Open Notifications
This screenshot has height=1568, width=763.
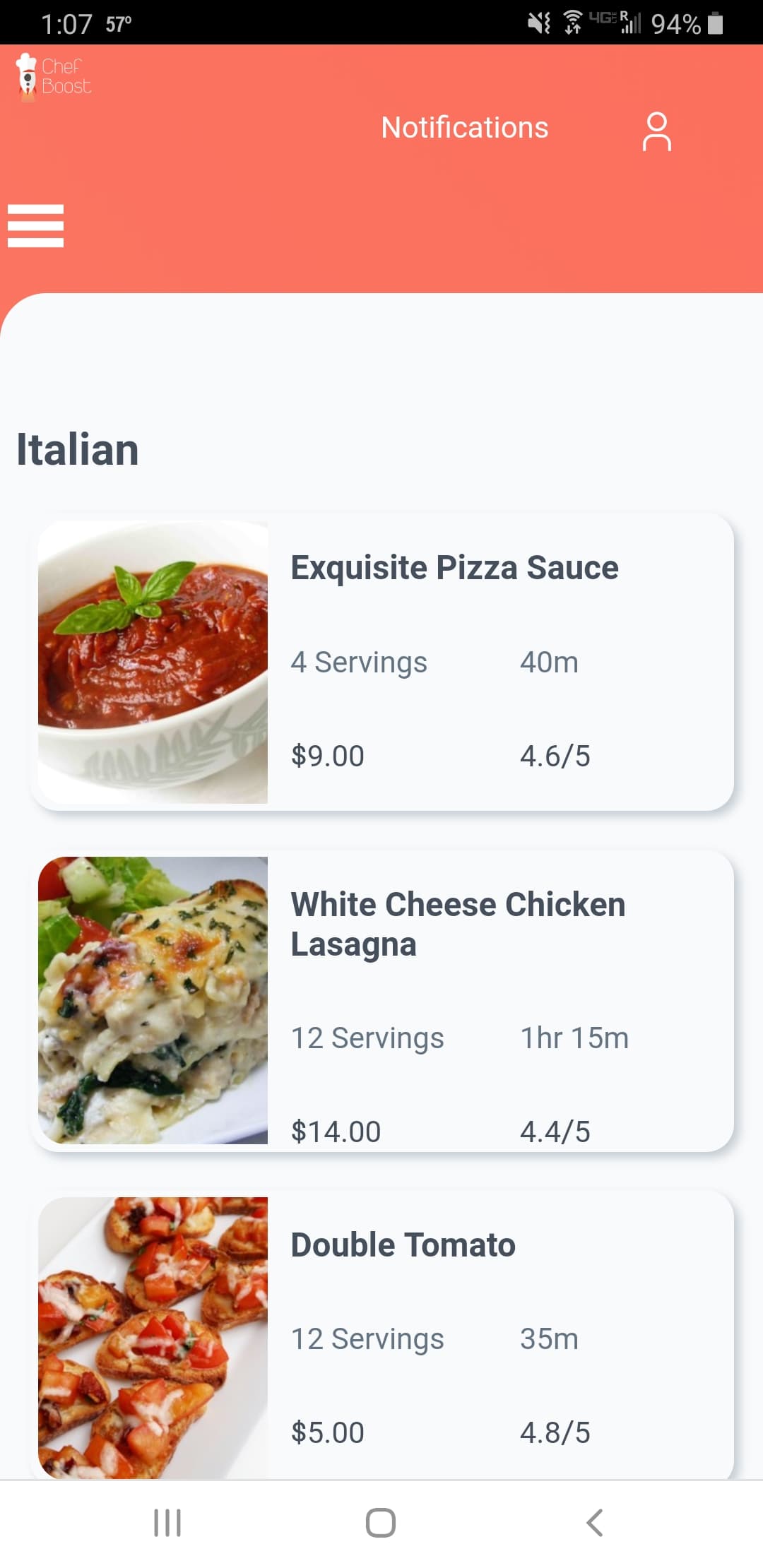[x=465, y=128]
